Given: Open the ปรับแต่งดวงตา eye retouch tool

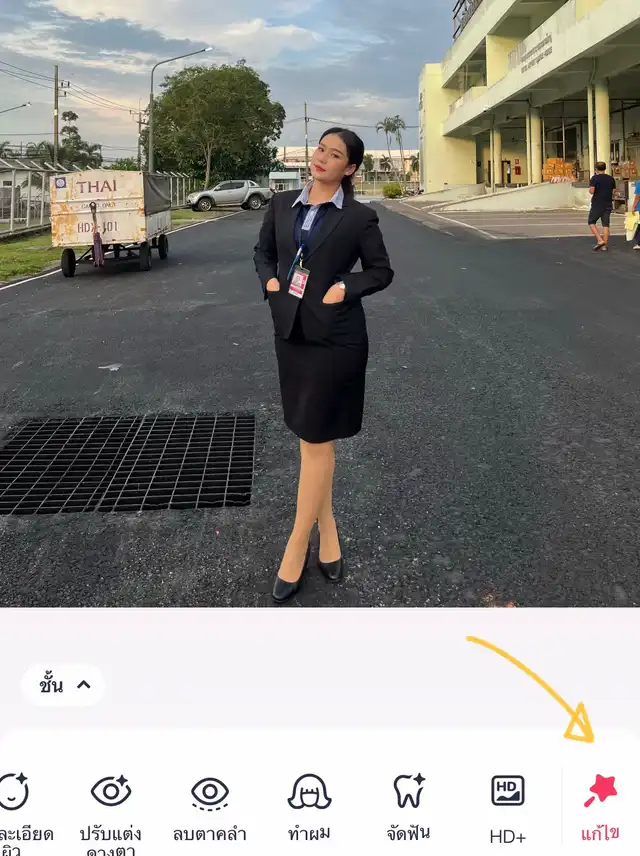Looking at the screenshot, I should pyautogui.click(x=111, y=805).
